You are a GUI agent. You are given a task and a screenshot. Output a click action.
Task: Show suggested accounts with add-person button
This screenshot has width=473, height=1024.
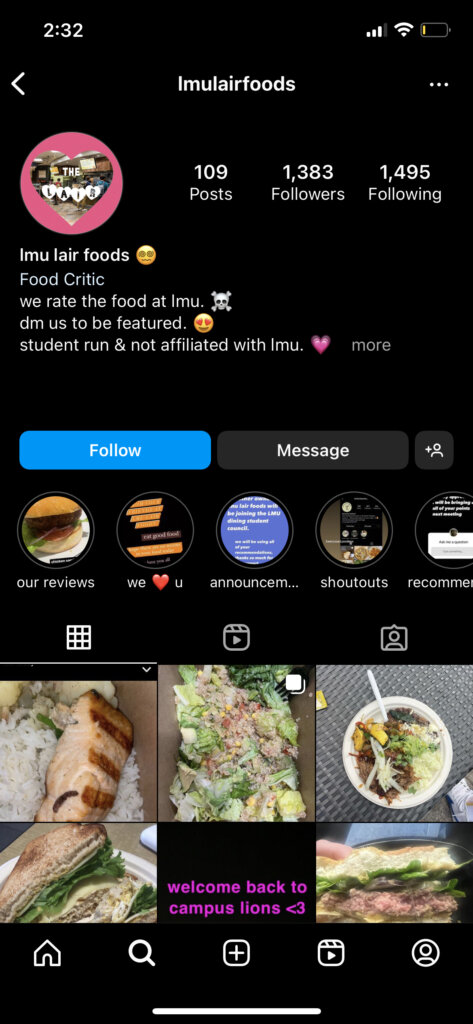pyautogui.click(x=434, y=450)
